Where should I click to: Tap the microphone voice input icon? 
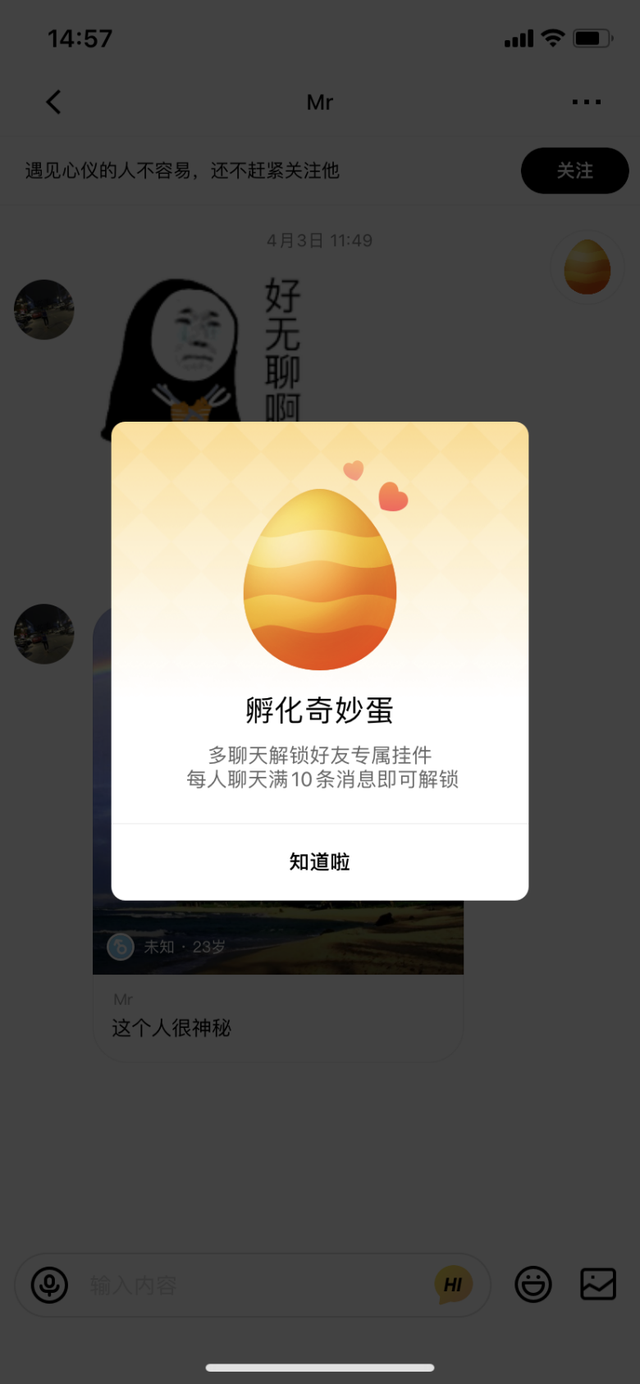coord(49,1284)
